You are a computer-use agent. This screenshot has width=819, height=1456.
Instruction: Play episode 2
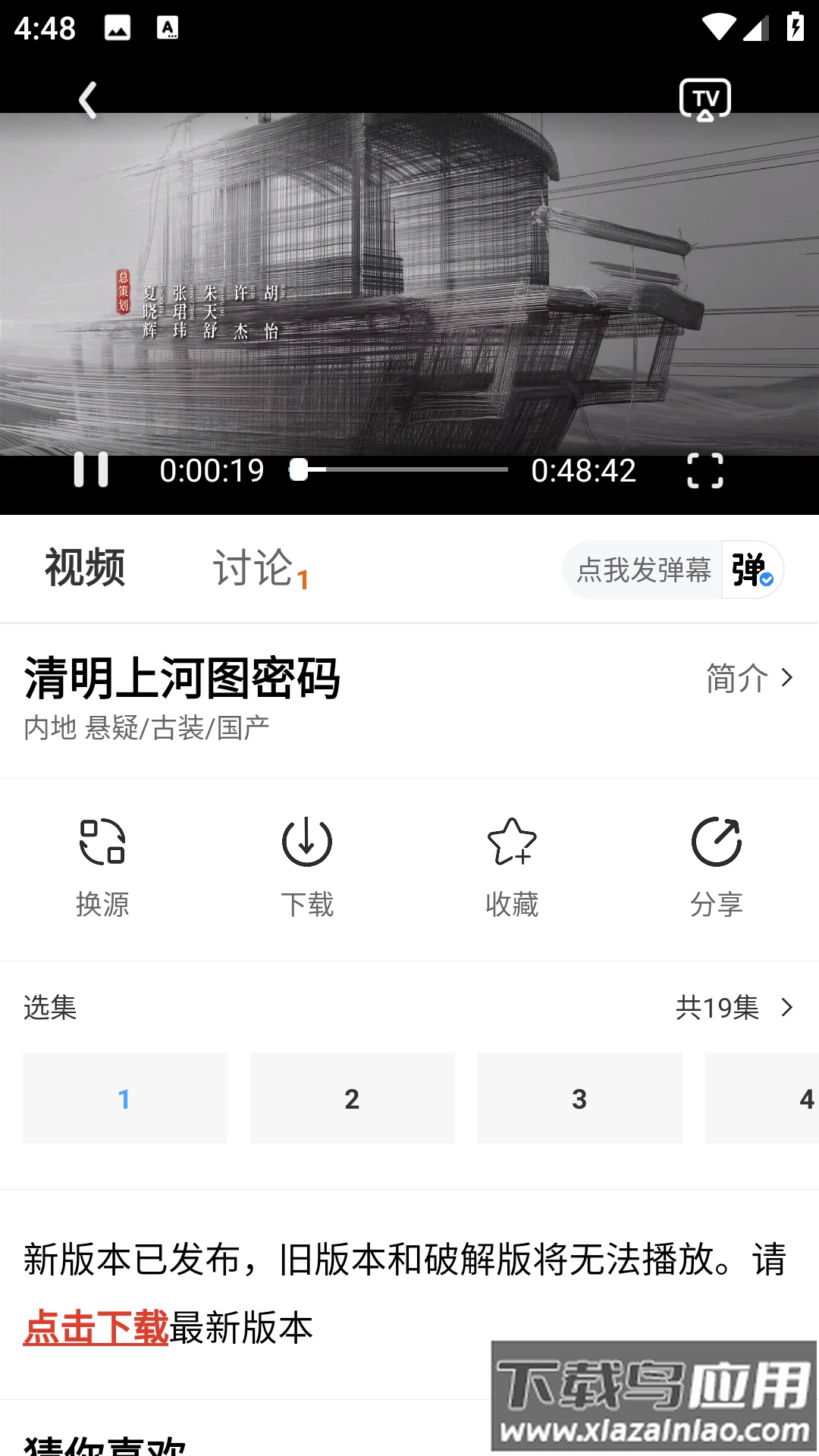353,1098
